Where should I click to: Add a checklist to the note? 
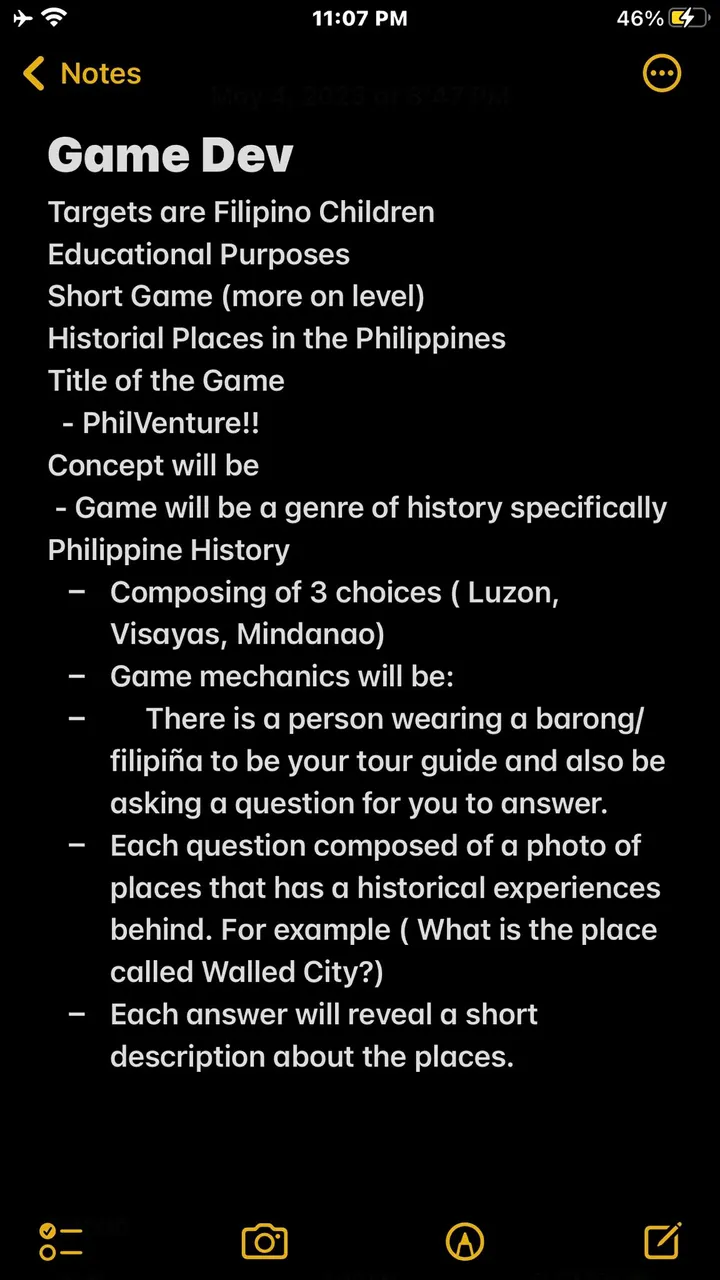61,1242
